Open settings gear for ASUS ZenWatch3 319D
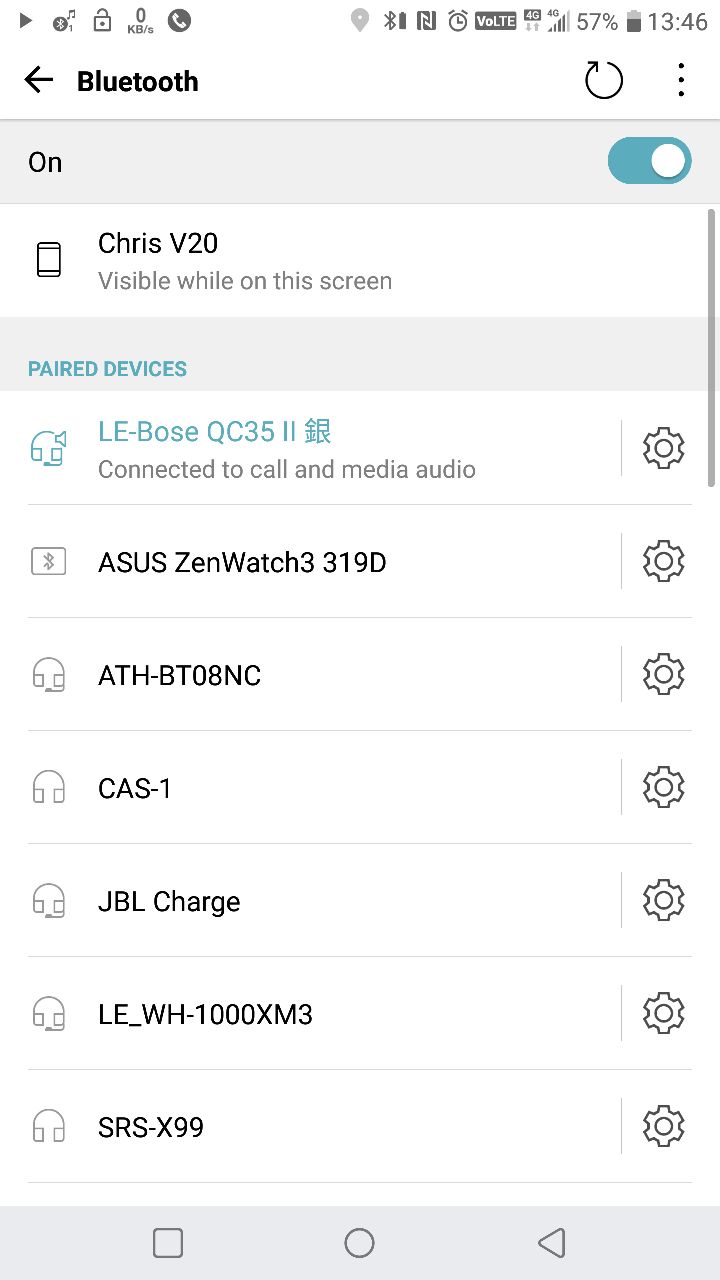 click(663, 562)
